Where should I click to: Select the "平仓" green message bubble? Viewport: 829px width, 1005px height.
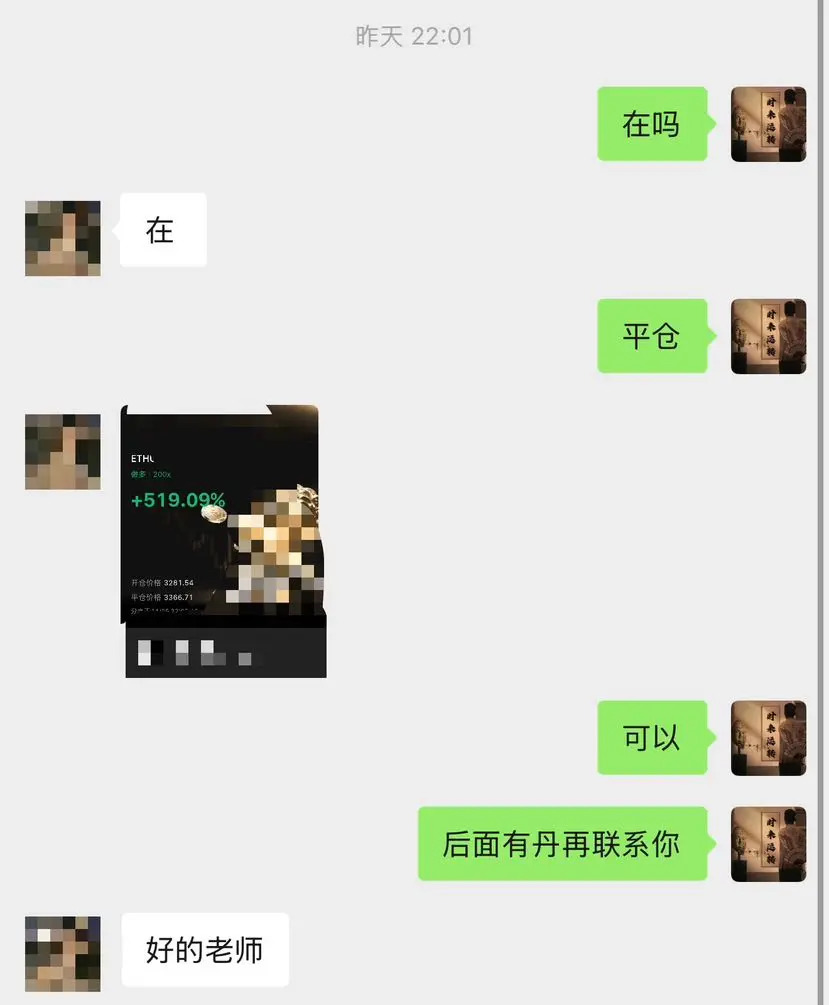(652, 336)
